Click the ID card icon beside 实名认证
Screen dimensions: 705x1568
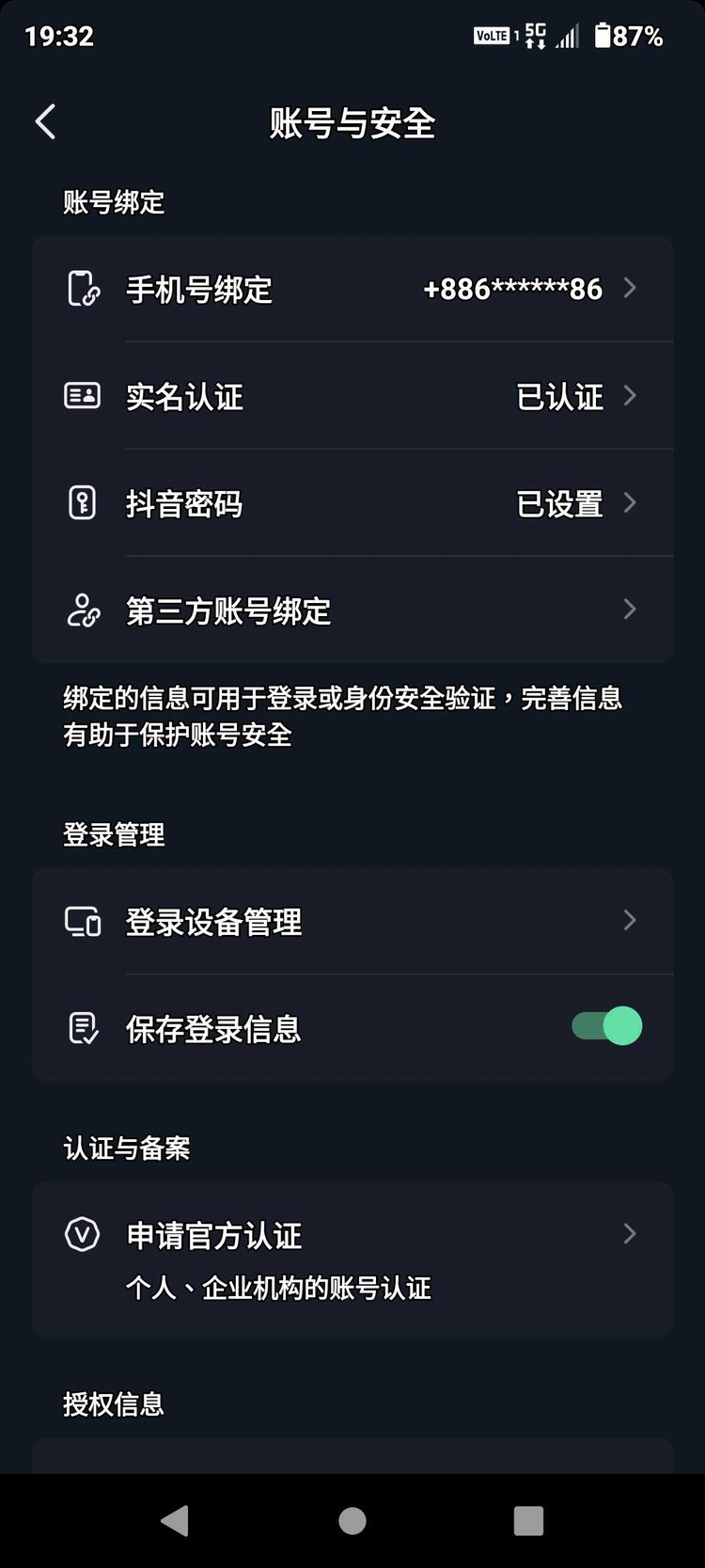[x=82, y=396]
